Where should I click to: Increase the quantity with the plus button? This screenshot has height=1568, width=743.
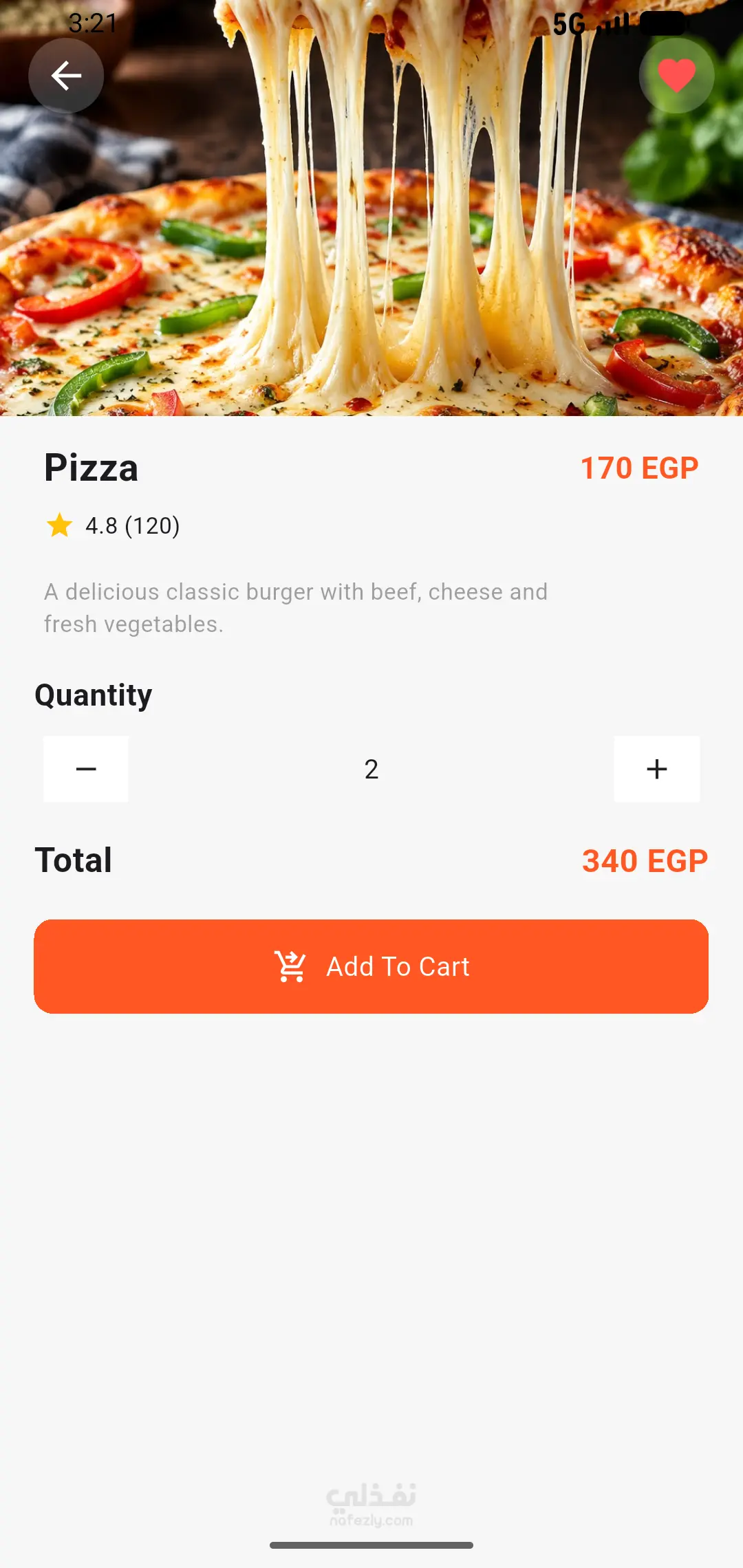(657, 769)
